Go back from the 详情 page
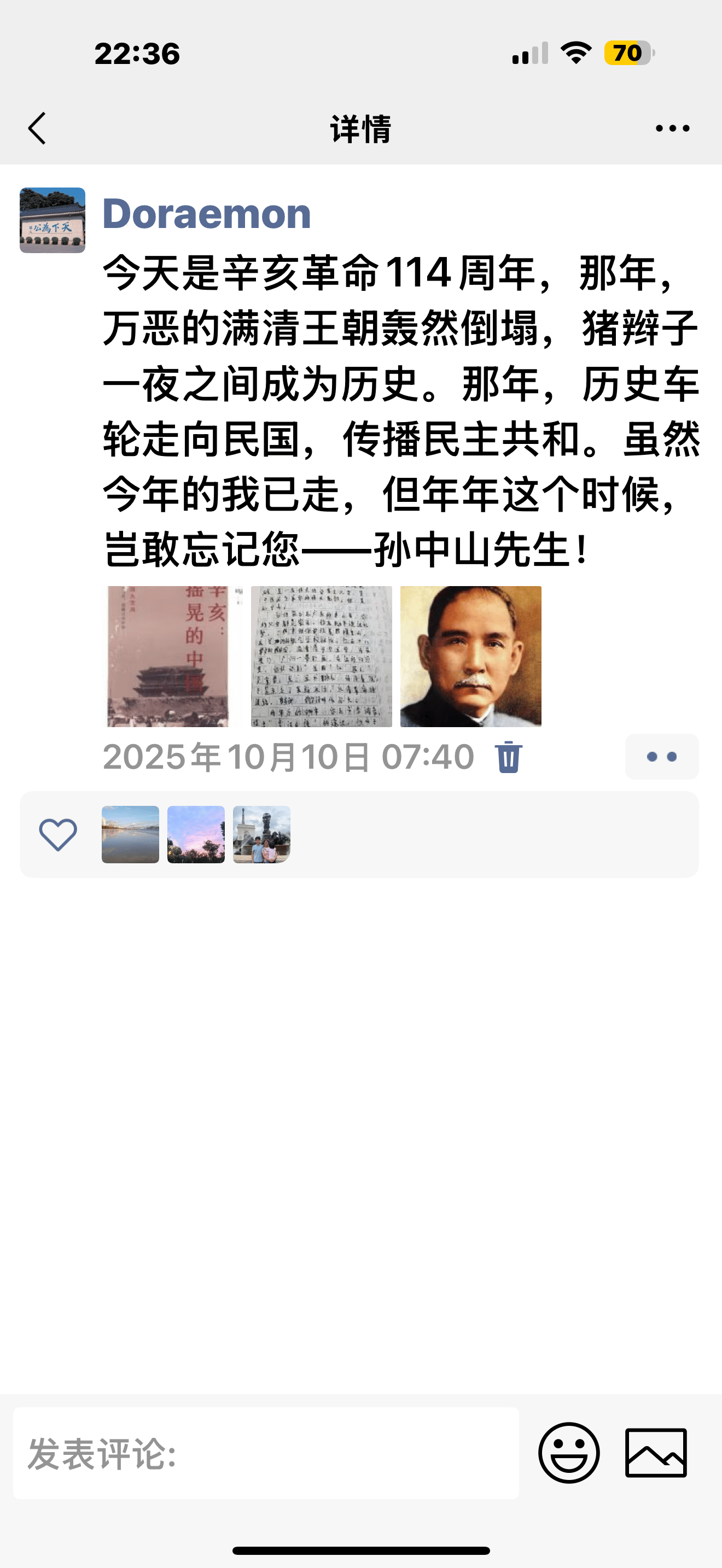 (38, 128)
